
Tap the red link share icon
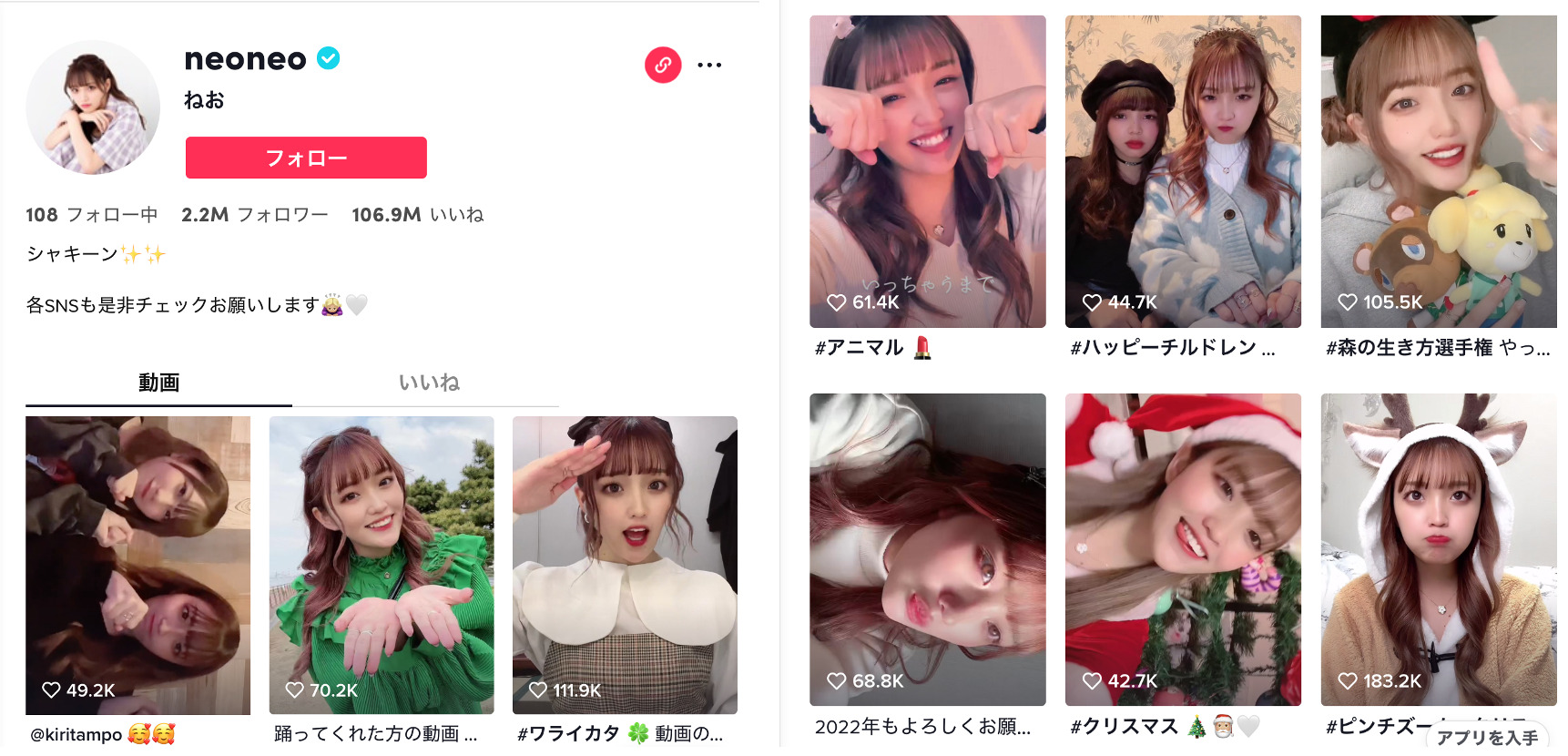tap(663, 65)
